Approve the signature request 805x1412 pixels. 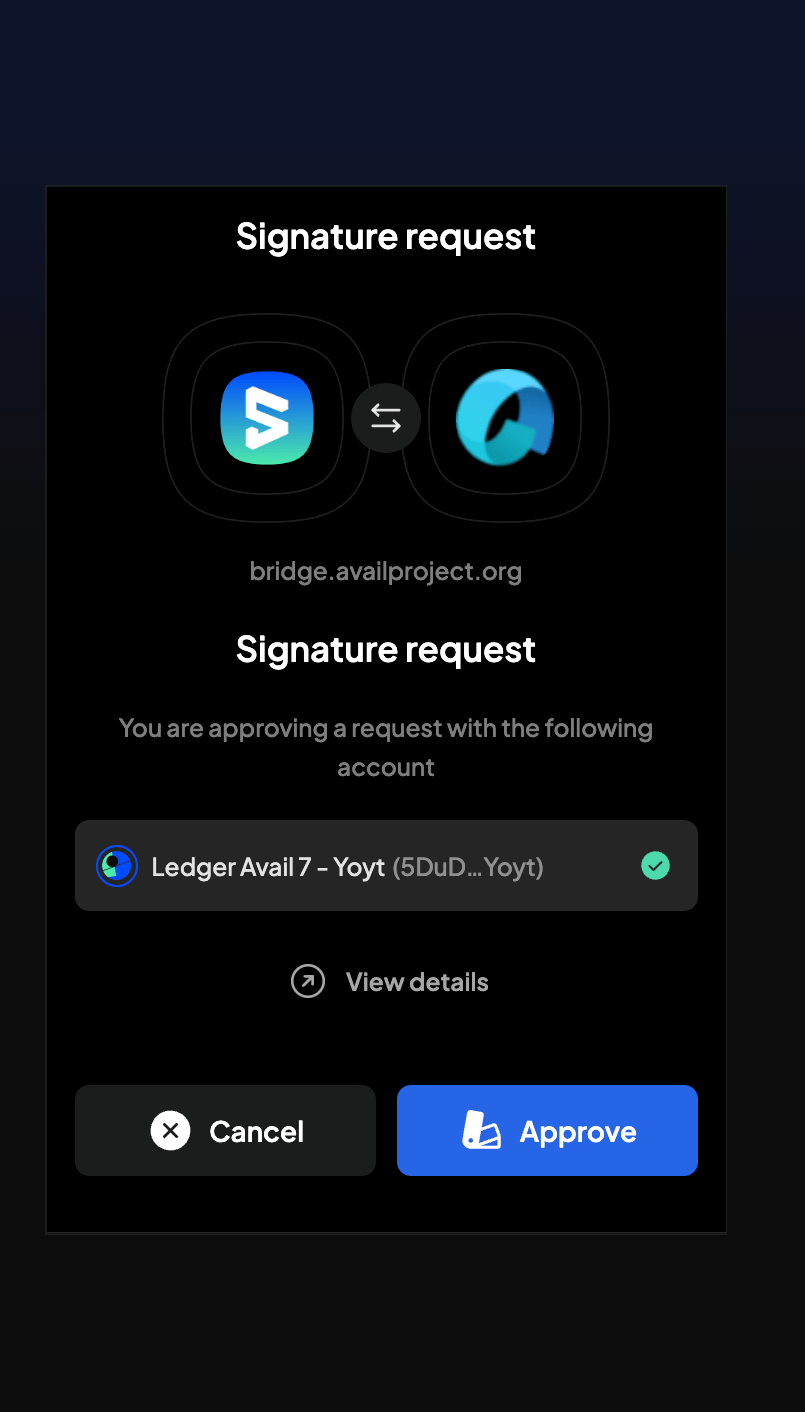point(547,1130)
